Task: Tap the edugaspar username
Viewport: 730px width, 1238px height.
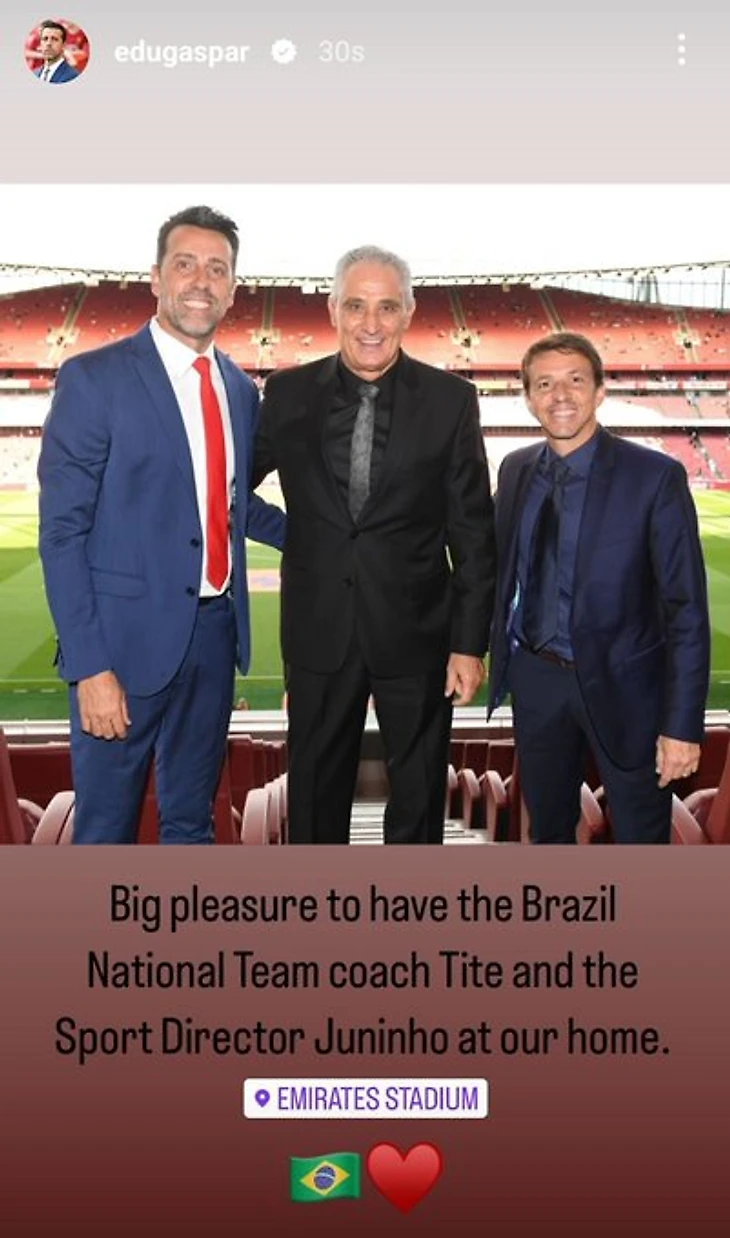Action: [x=181, y=53]
